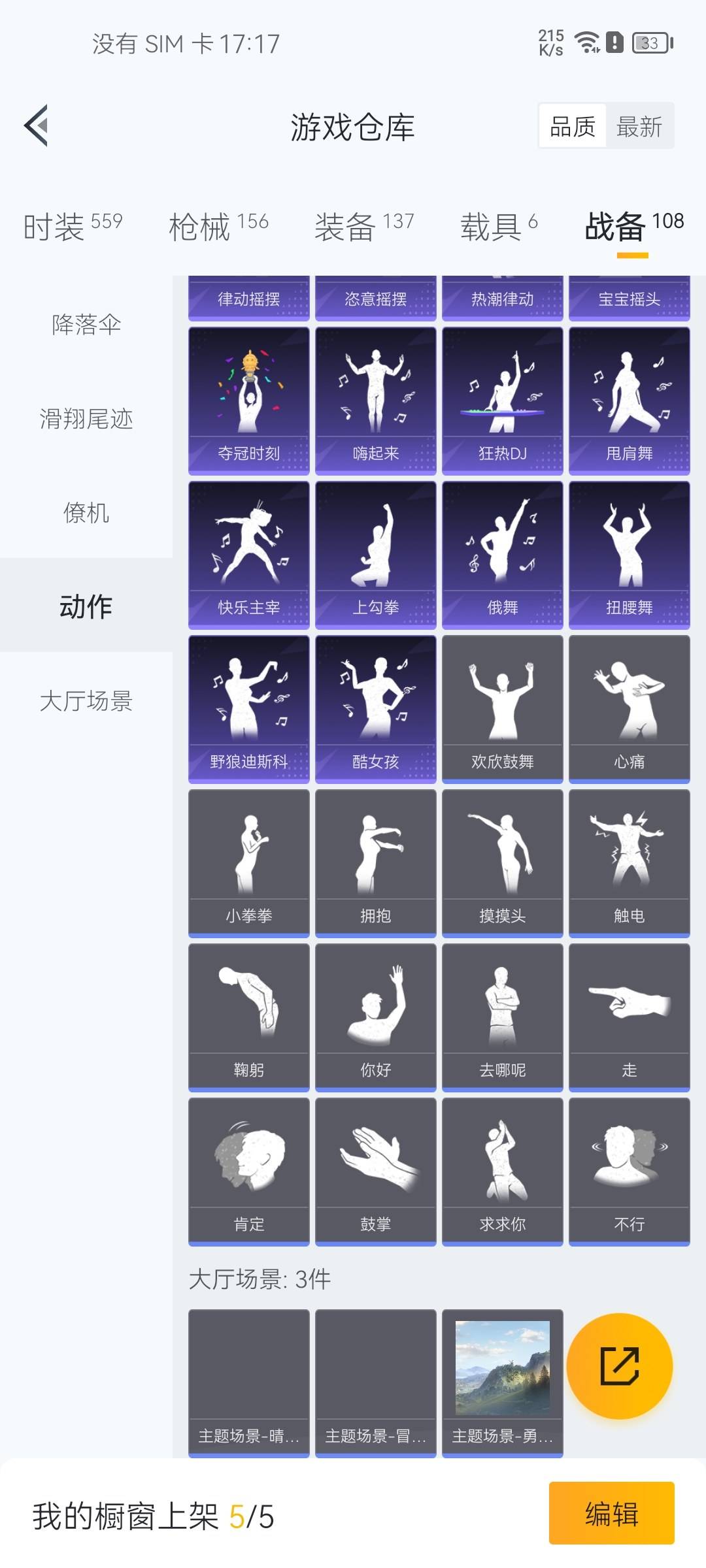Select 大厅场景 in the side menu
This screenshot has width=706, height=1568.
tap(86, 701)
